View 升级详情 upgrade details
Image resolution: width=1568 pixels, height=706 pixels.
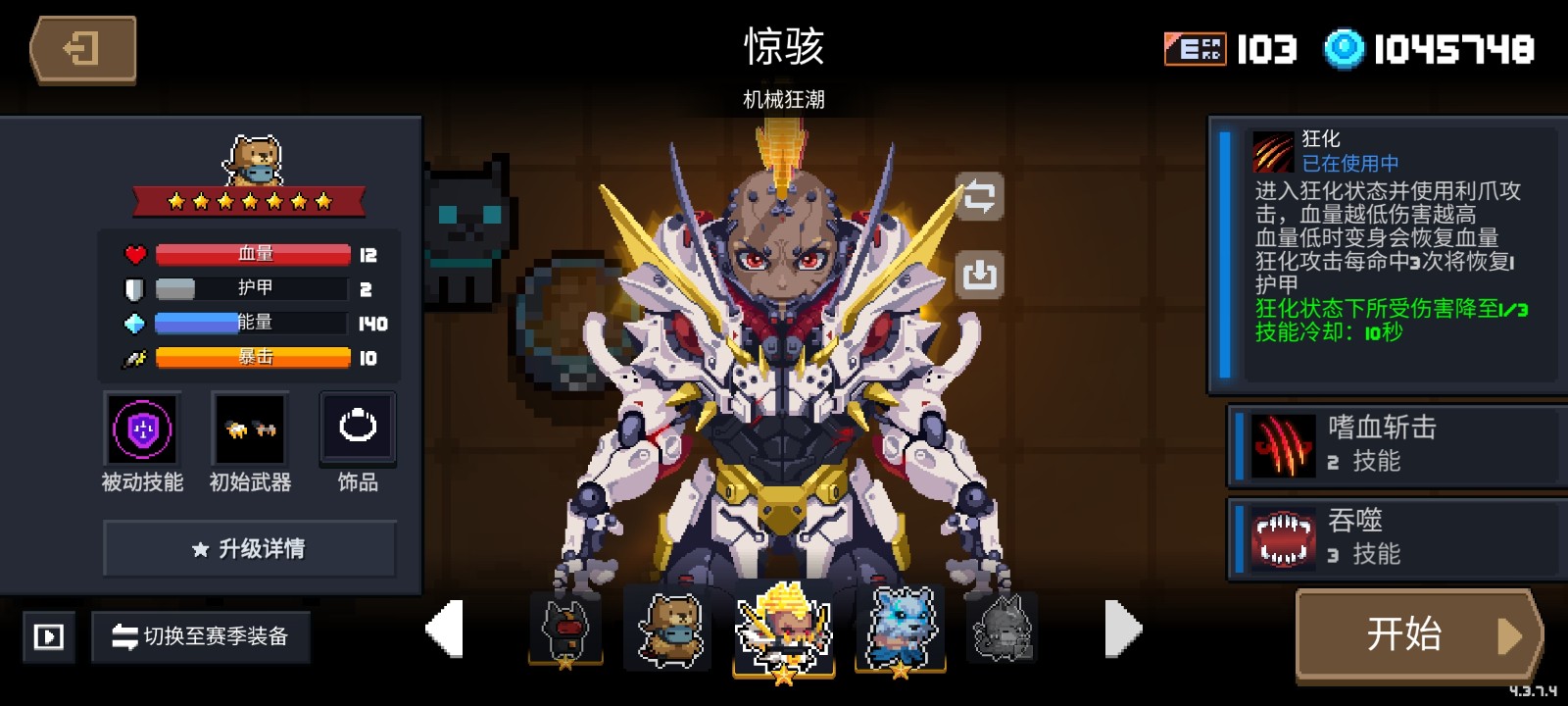tap(250, 548)
